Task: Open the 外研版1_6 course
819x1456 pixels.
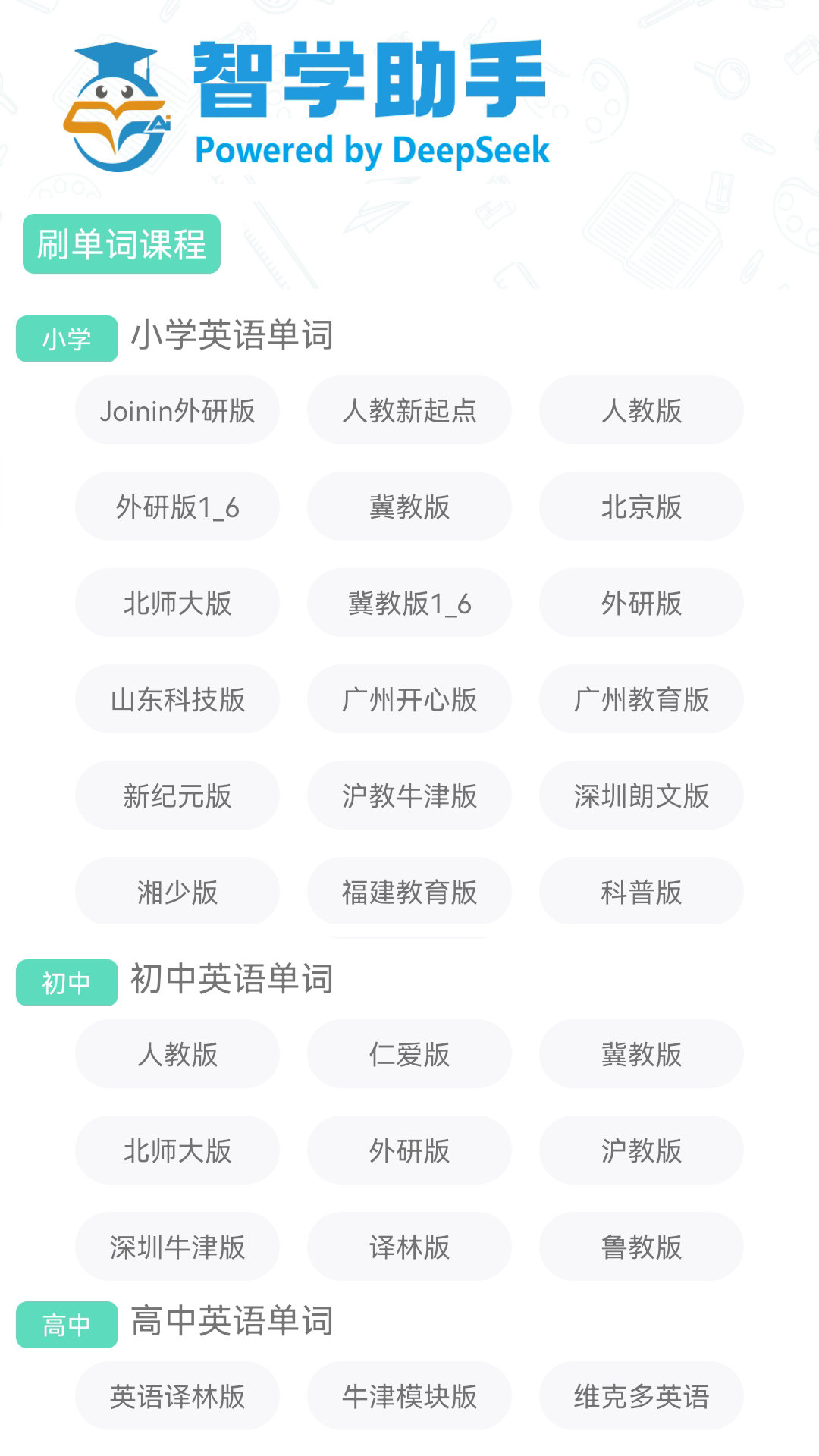Action: [x=177, y=507]
